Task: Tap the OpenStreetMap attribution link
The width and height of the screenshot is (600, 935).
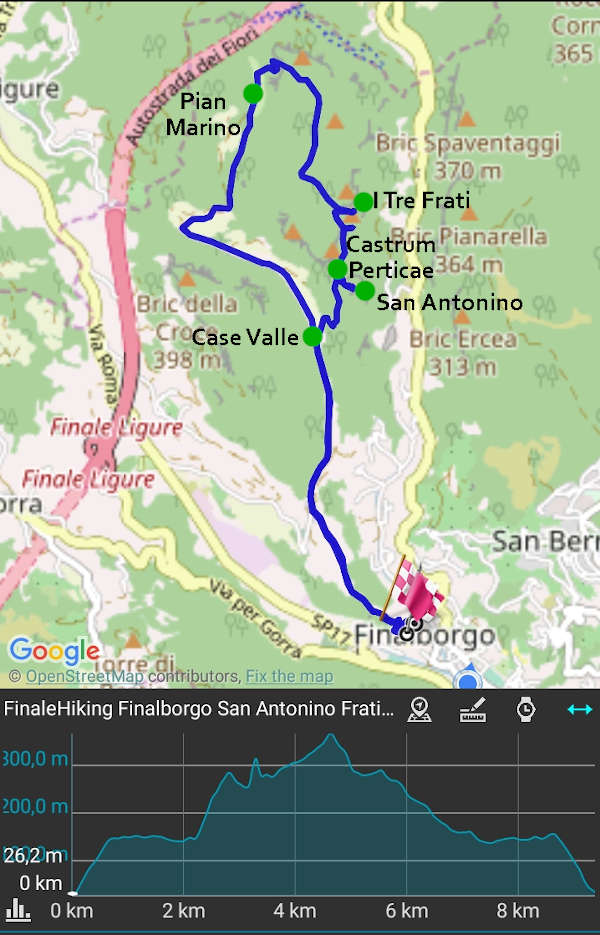Action: click(83, 677)
